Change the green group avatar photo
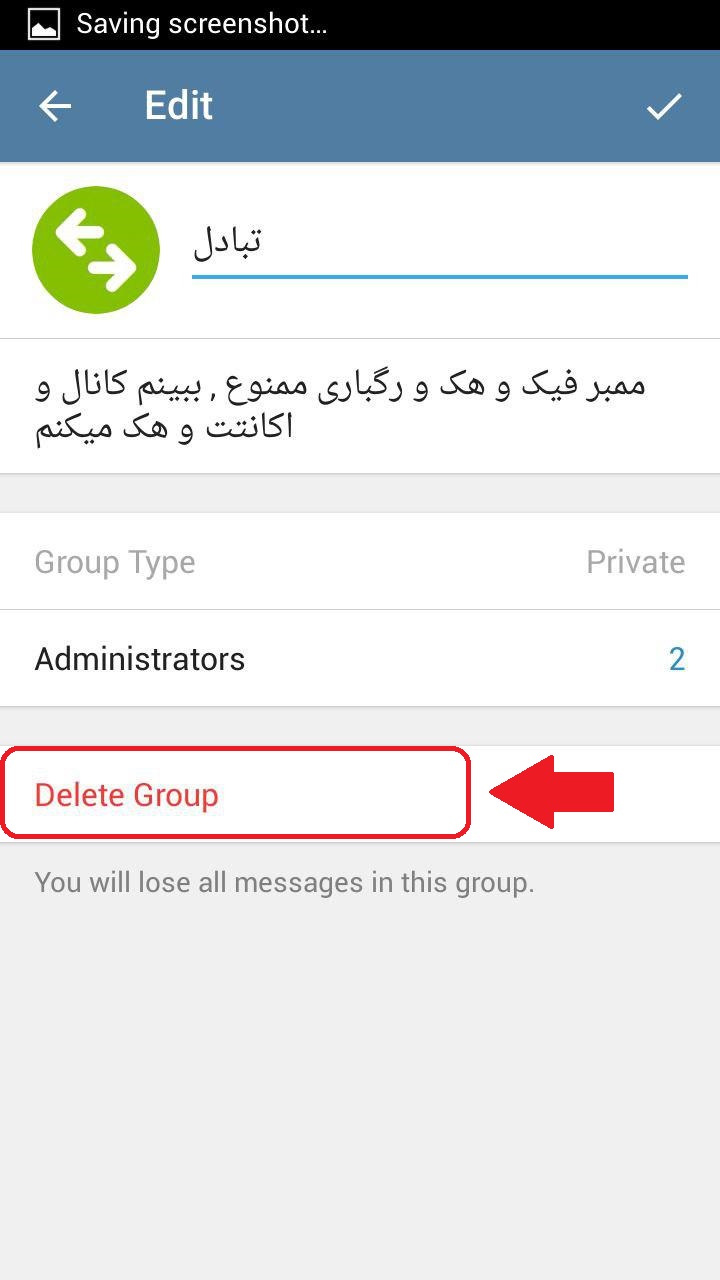Image resolution: width=720 pixels, height=1280 pixels. click(x=96, y=250)
